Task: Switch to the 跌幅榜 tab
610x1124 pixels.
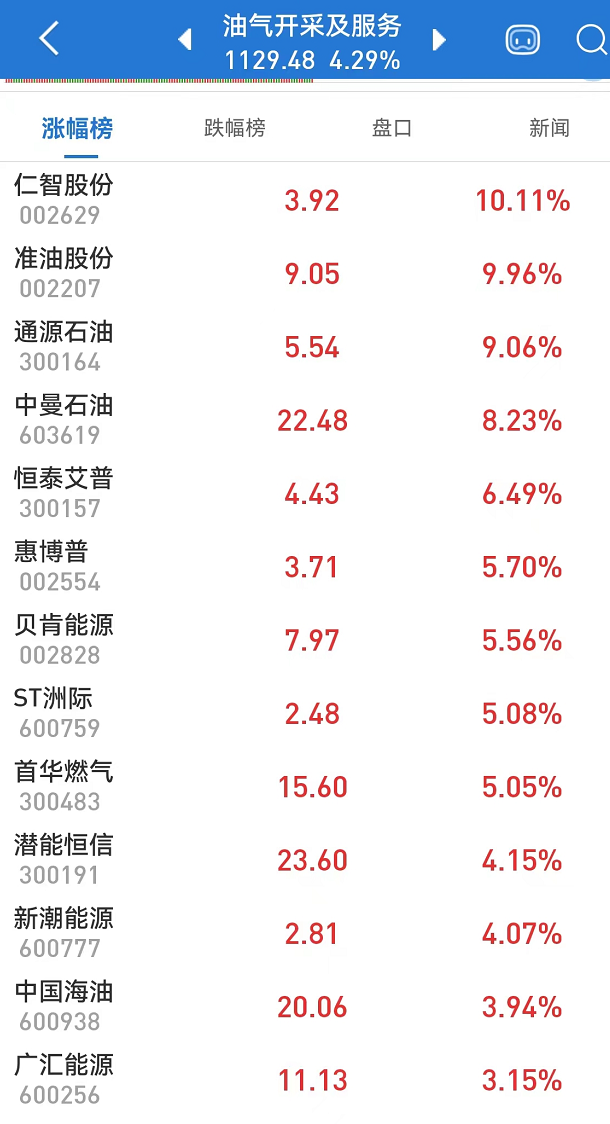Action: (x=235, y=128)
